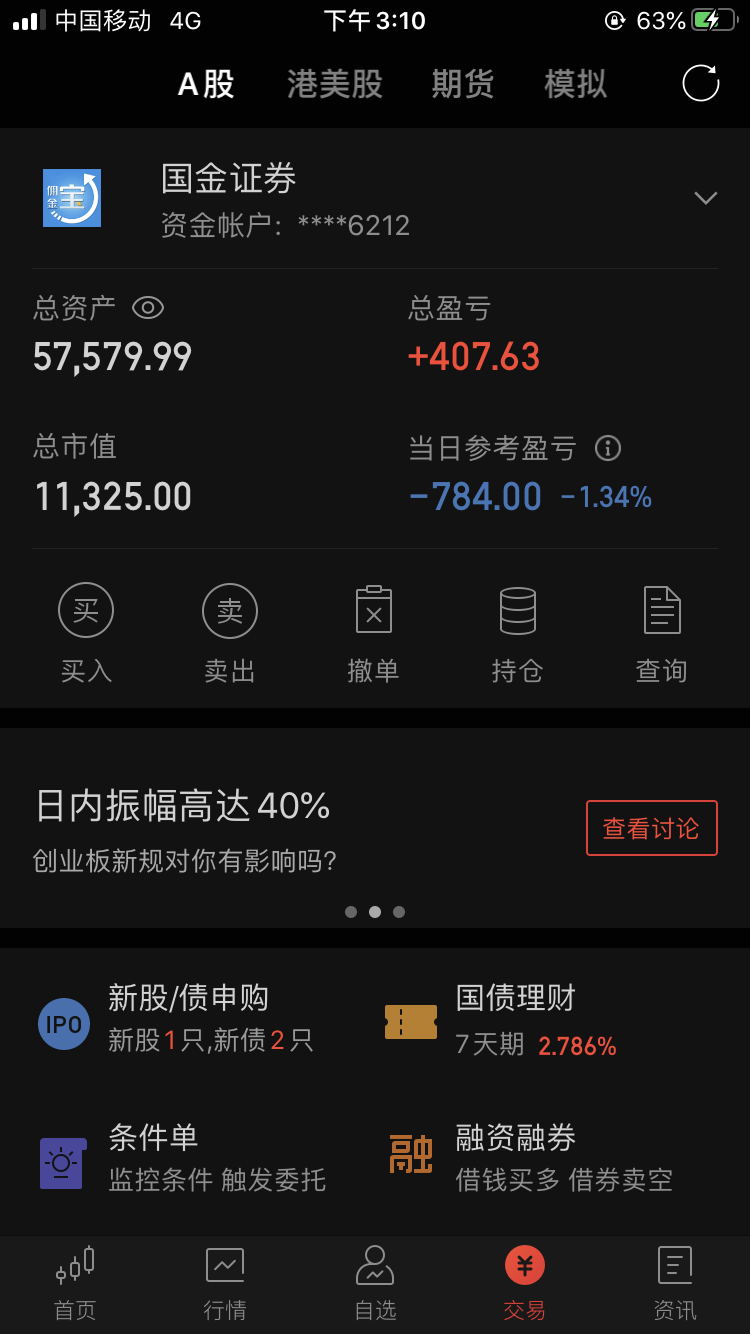The width and height of the screenshot is (750, 1334).
Task: Open the 买入 buy action
Action: [86, 634]
